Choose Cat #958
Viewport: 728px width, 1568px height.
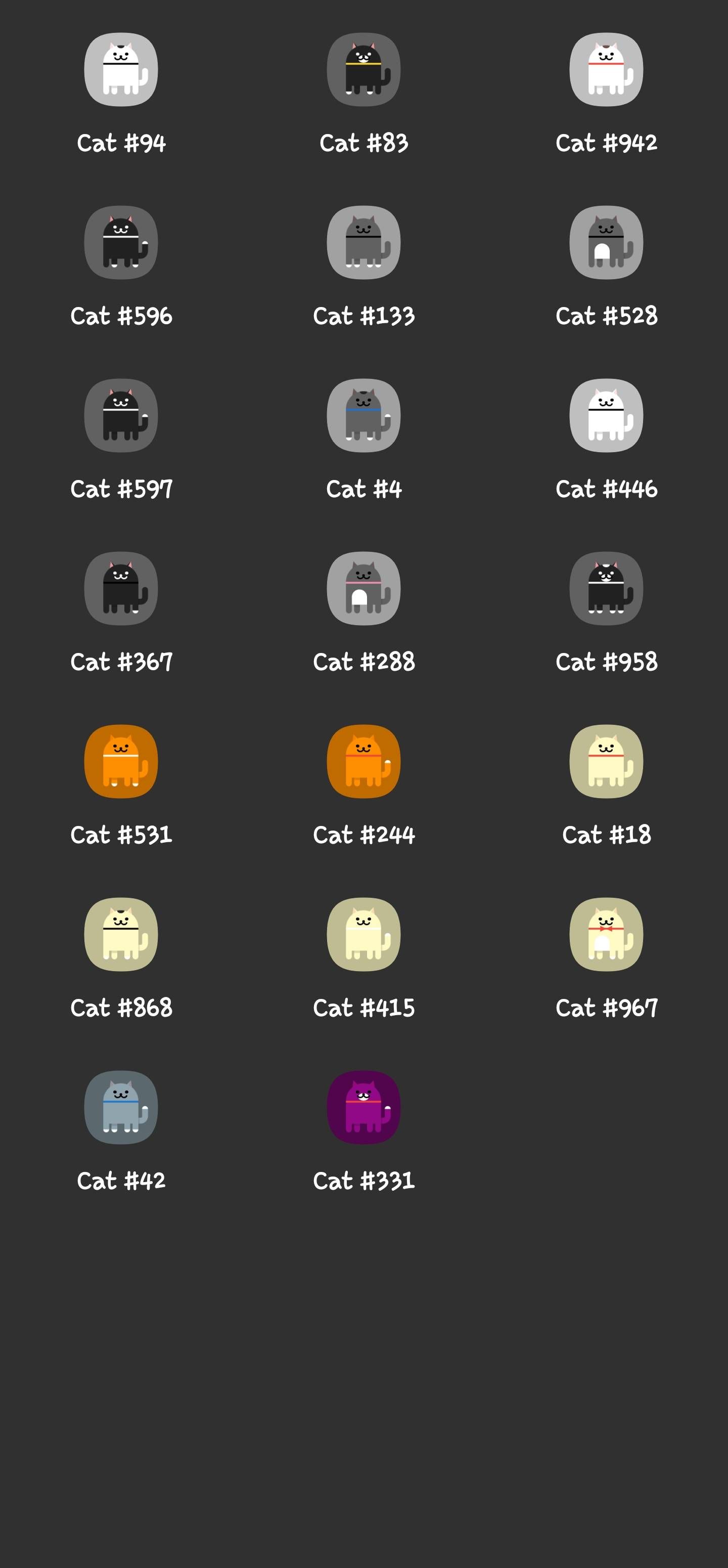(x=606, y=588)
